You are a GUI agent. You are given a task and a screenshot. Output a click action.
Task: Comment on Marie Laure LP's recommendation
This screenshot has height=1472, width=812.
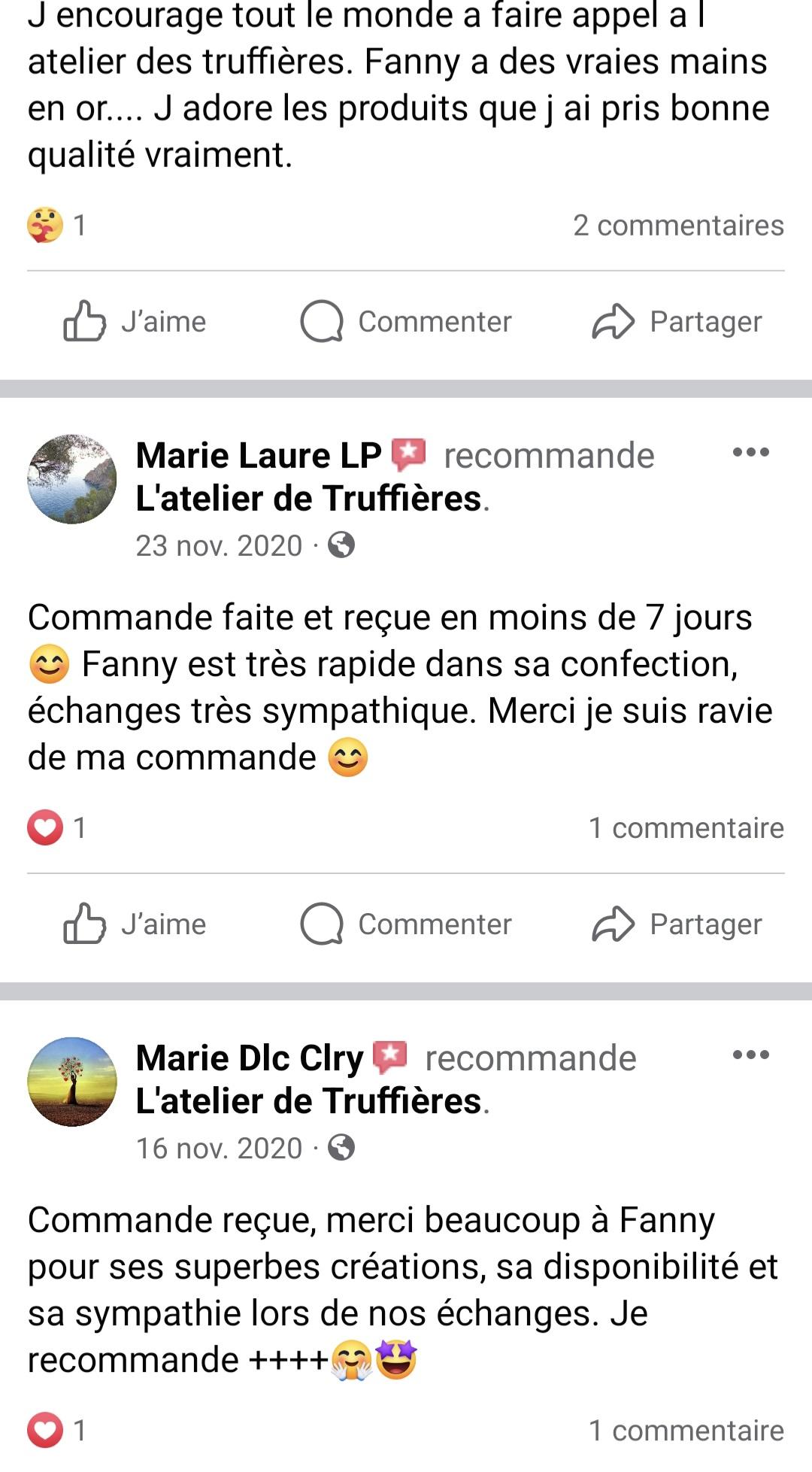click(406, 924)
